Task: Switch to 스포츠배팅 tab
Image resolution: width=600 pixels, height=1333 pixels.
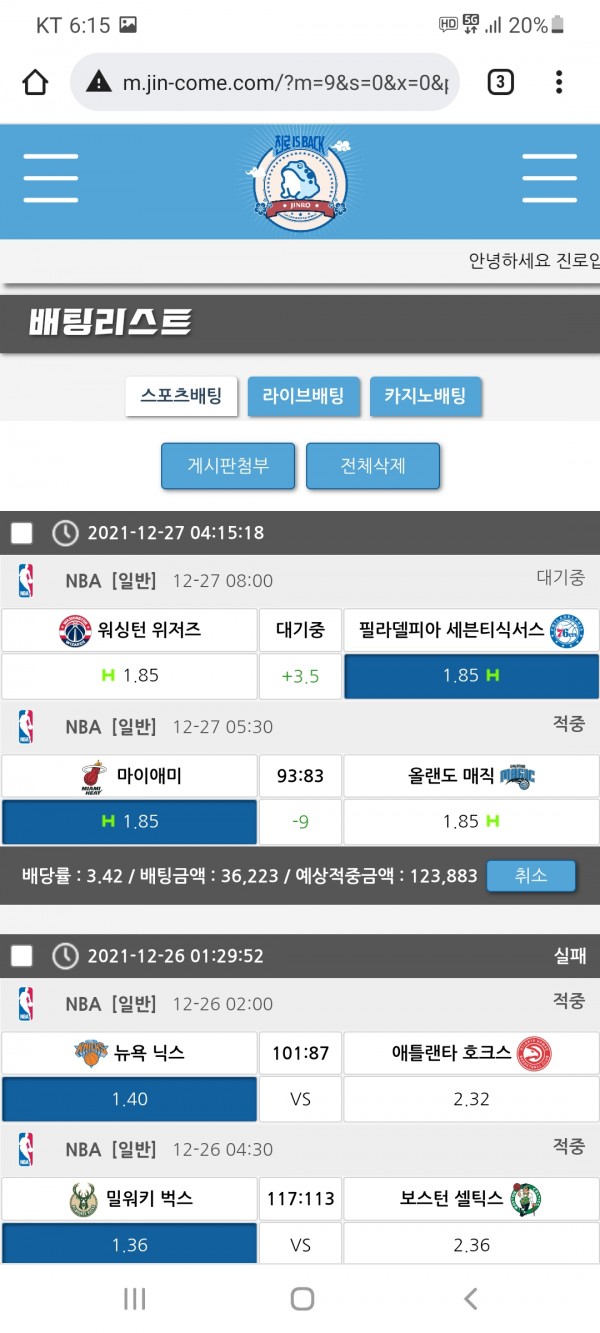Action: pyautogui.click(x=181, y=396)
